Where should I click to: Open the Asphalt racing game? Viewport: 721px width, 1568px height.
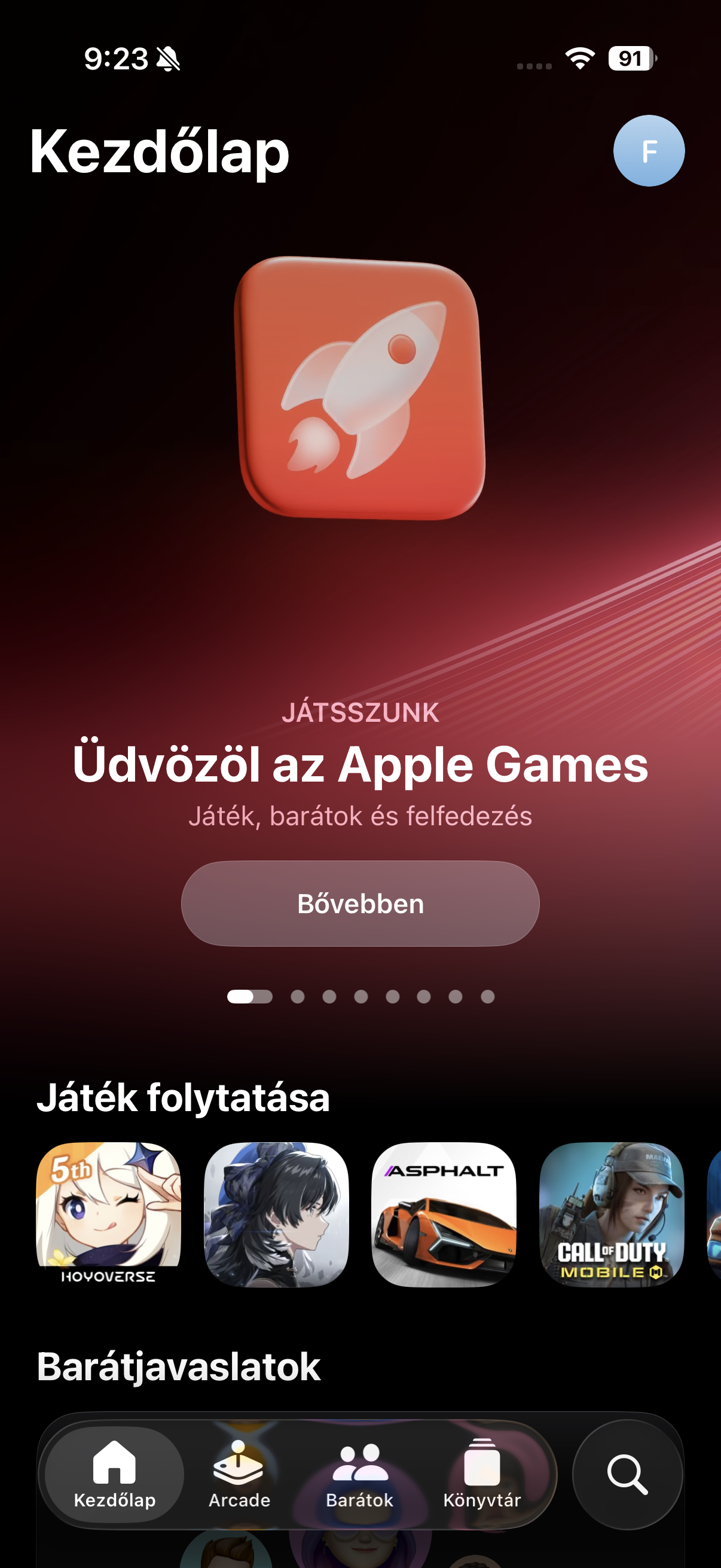point(444,1215)
